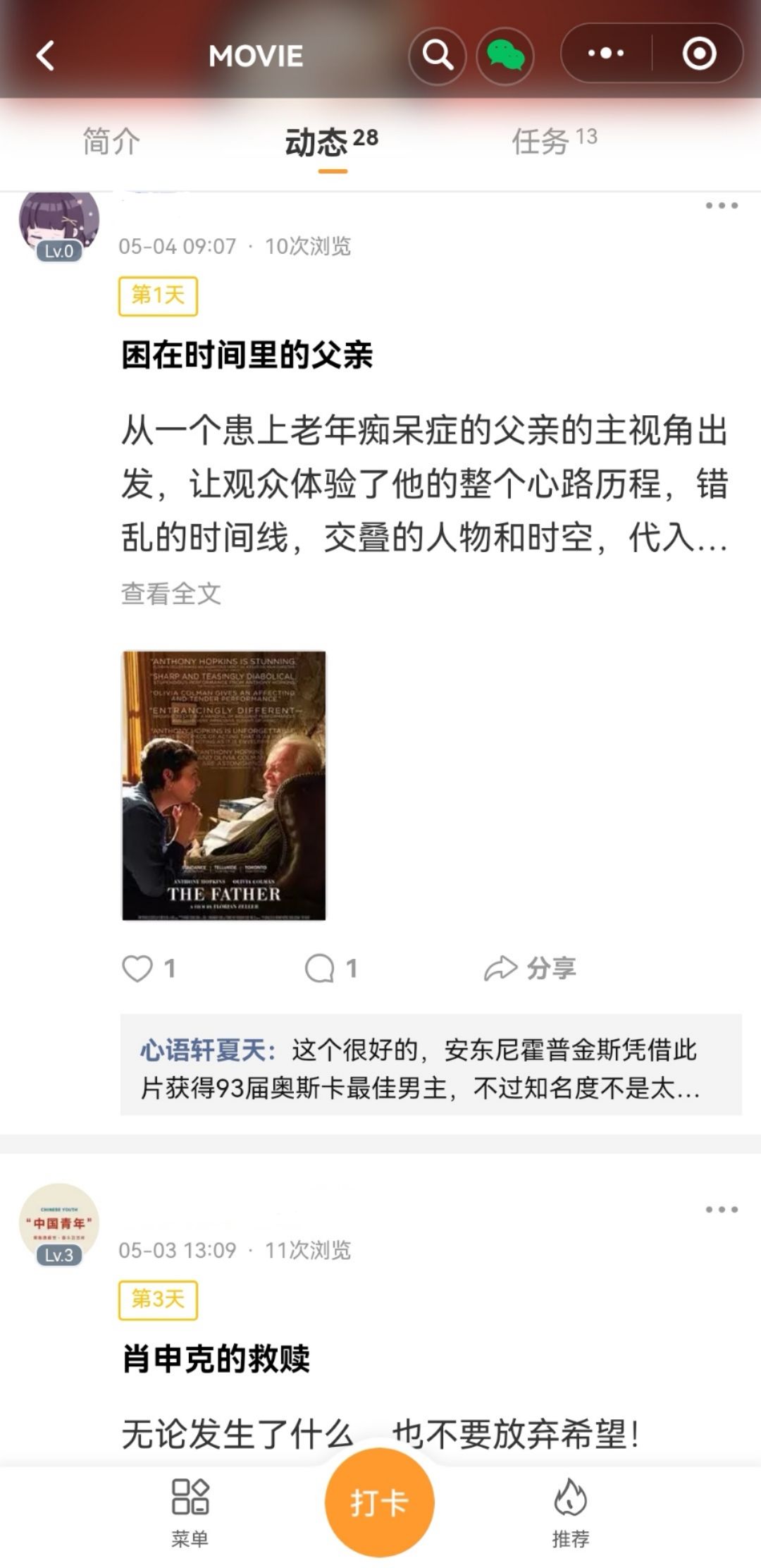This screenshot has width=761, height=1568.
Task: Share the 困在时间里的父亲 post
Action: [x=530, y=968]
